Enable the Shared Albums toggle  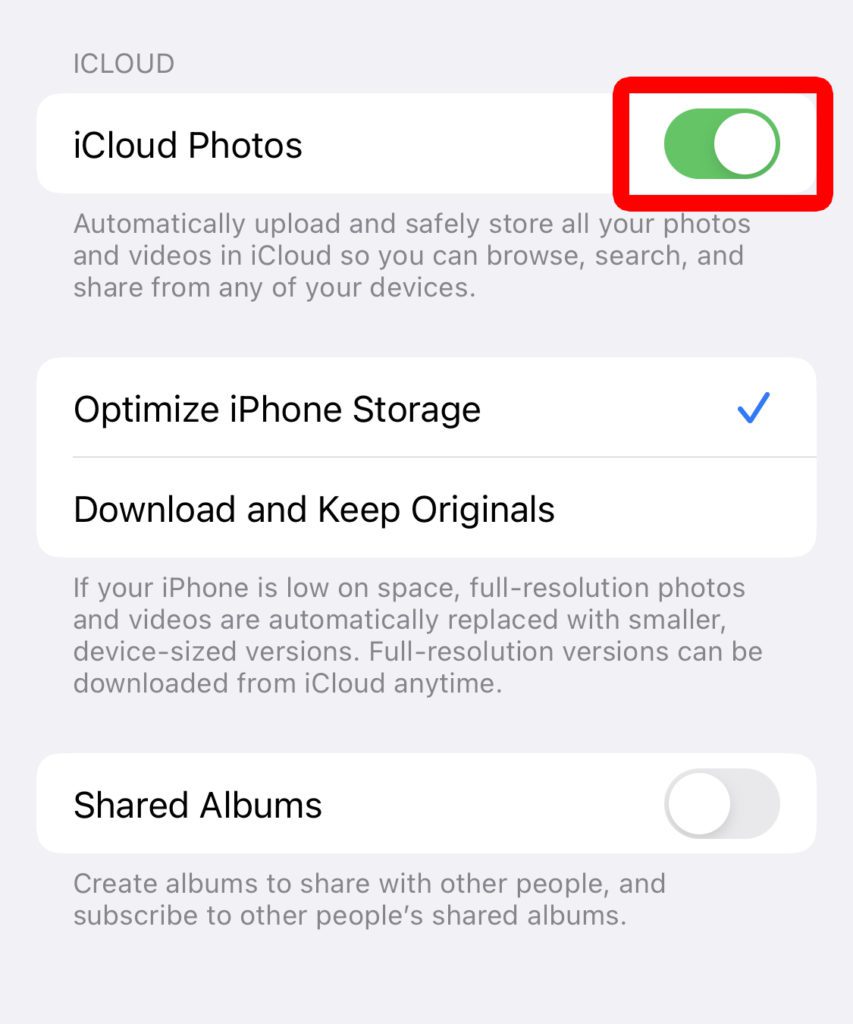pyautogui.click(x=721, y=804)
